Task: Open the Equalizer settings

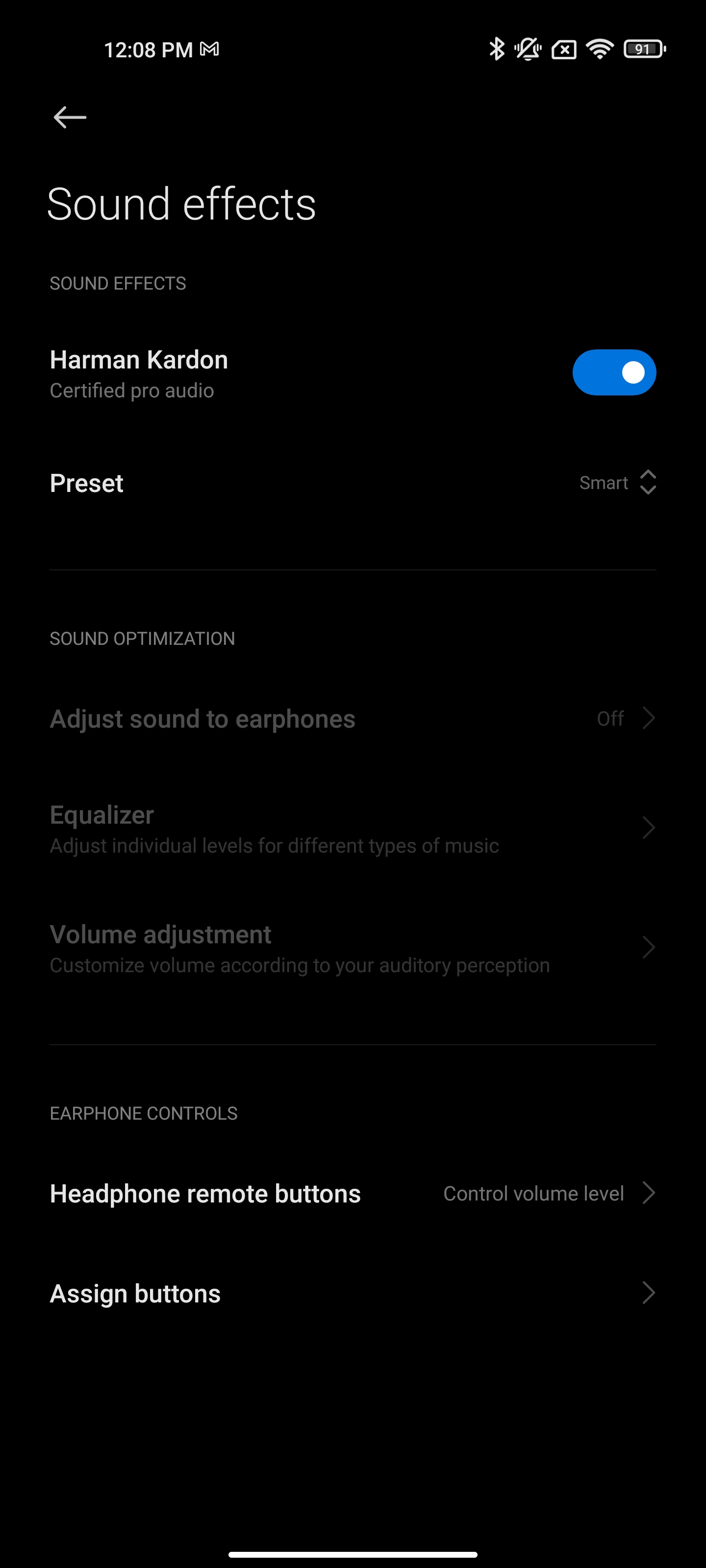Action: point(352,829)
